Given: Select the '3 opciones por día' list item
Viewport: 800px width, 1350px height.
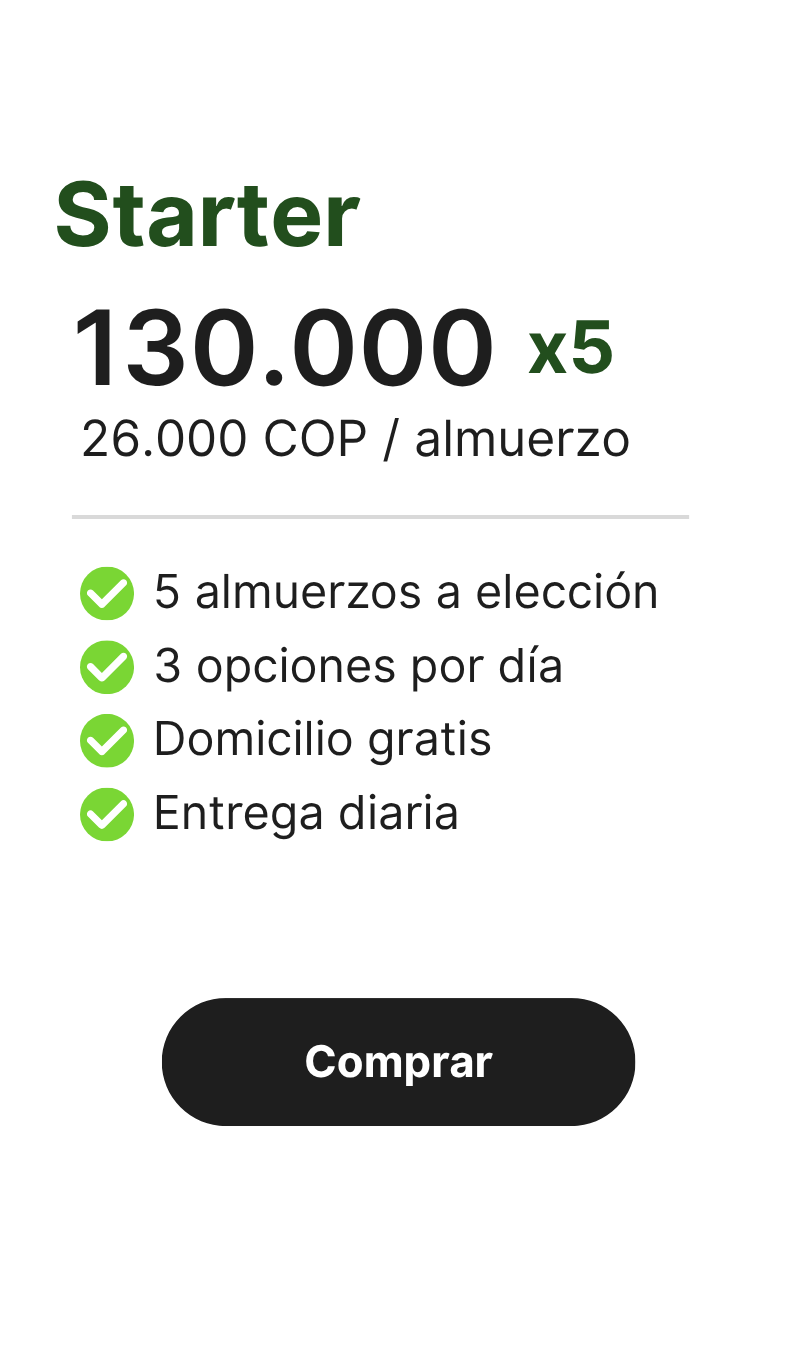Looking at the screenshot, I should tap(357, 666).
